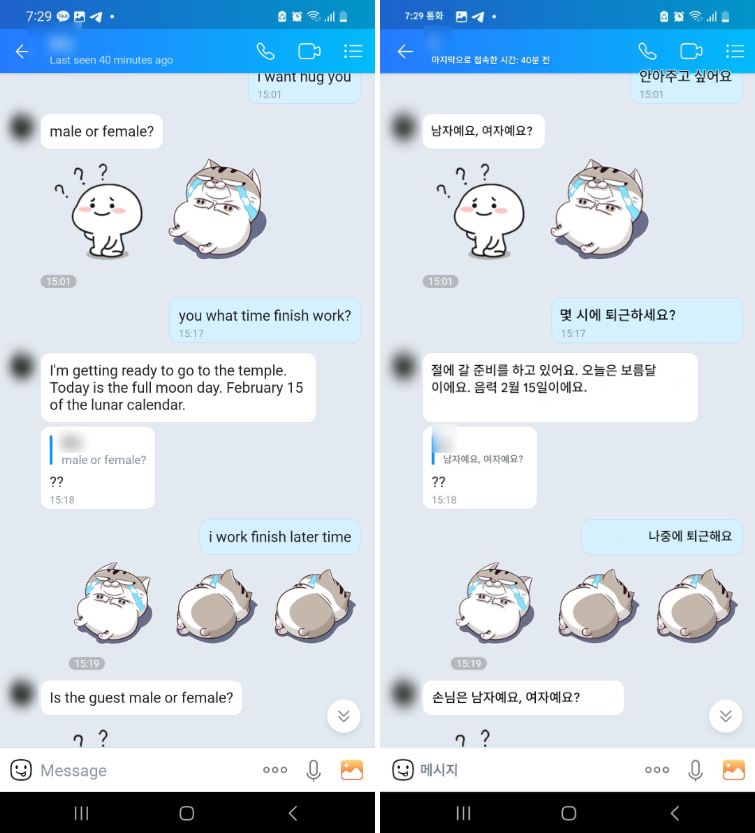Open the chat options menu on the English screen
Viewport: 755px width, 833px height.
352,51
